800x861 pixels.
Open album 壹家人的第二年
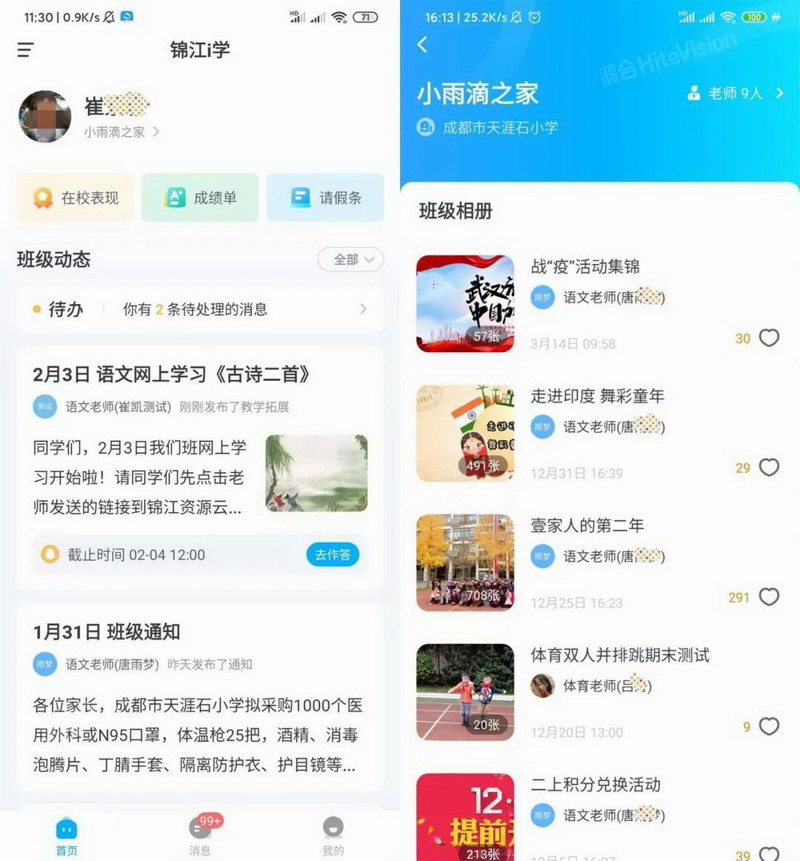pos(587,525)
